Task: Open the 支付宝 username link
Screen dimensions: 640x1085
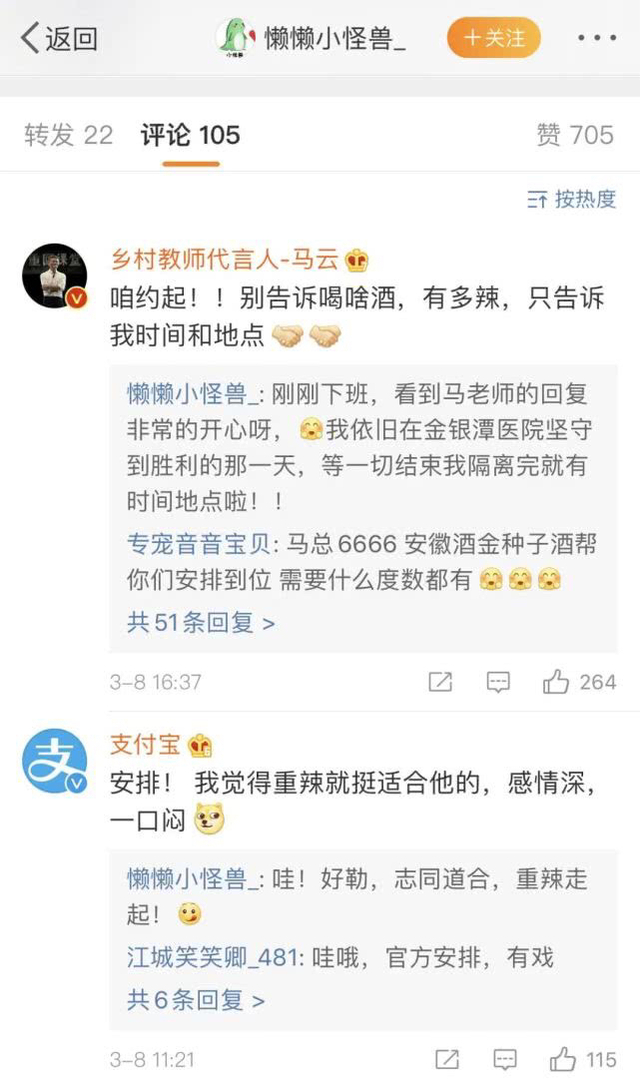Action: coord(138,745)
